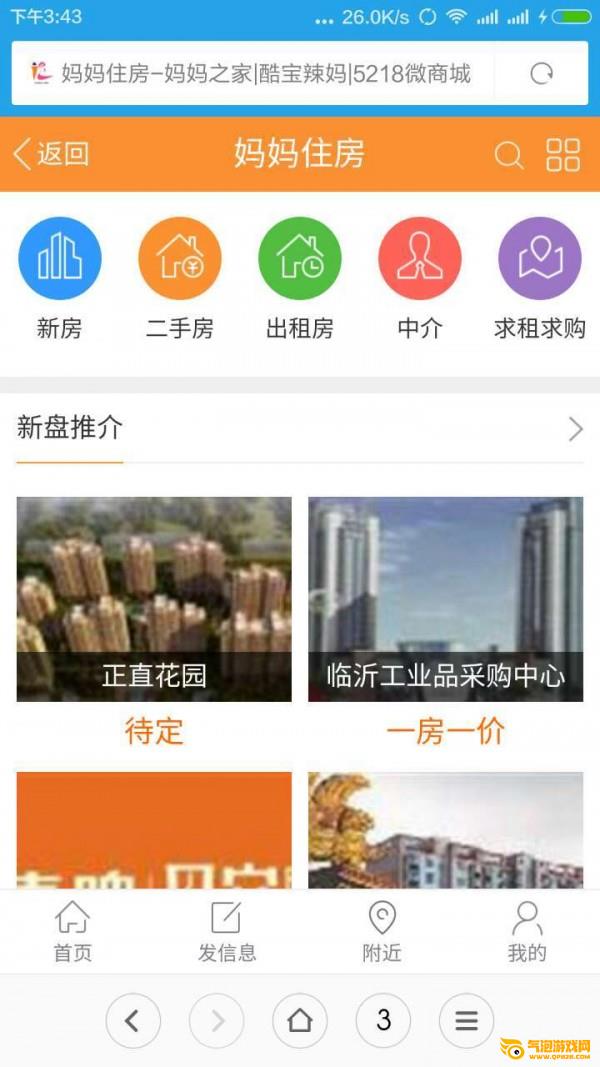Switch to the 发信息 tab

pos(227,931)
